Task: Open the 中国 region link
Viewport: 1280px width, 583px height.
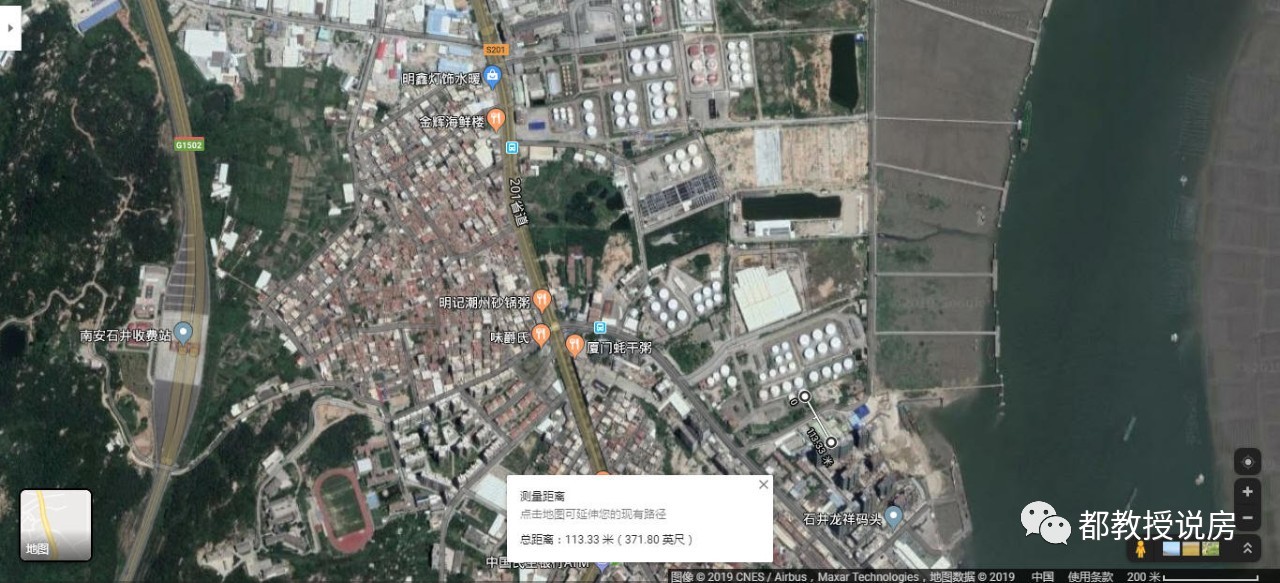Action: click(1042, 577)
